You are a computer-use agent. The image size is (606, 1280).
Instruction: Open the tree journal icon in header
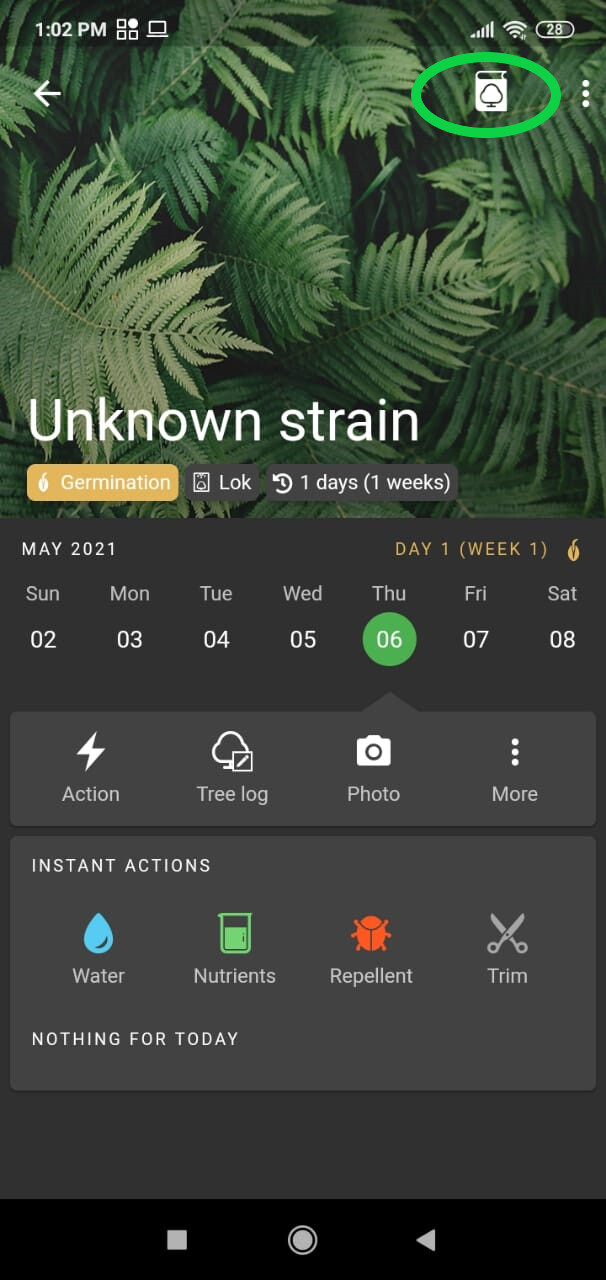click(x=490, y=93)
